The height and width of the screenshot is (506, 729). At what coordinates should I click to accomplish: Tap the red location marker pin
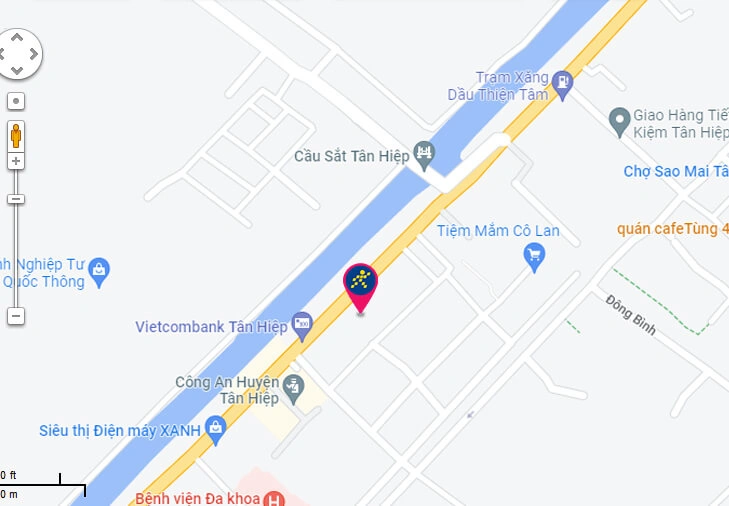361,285
